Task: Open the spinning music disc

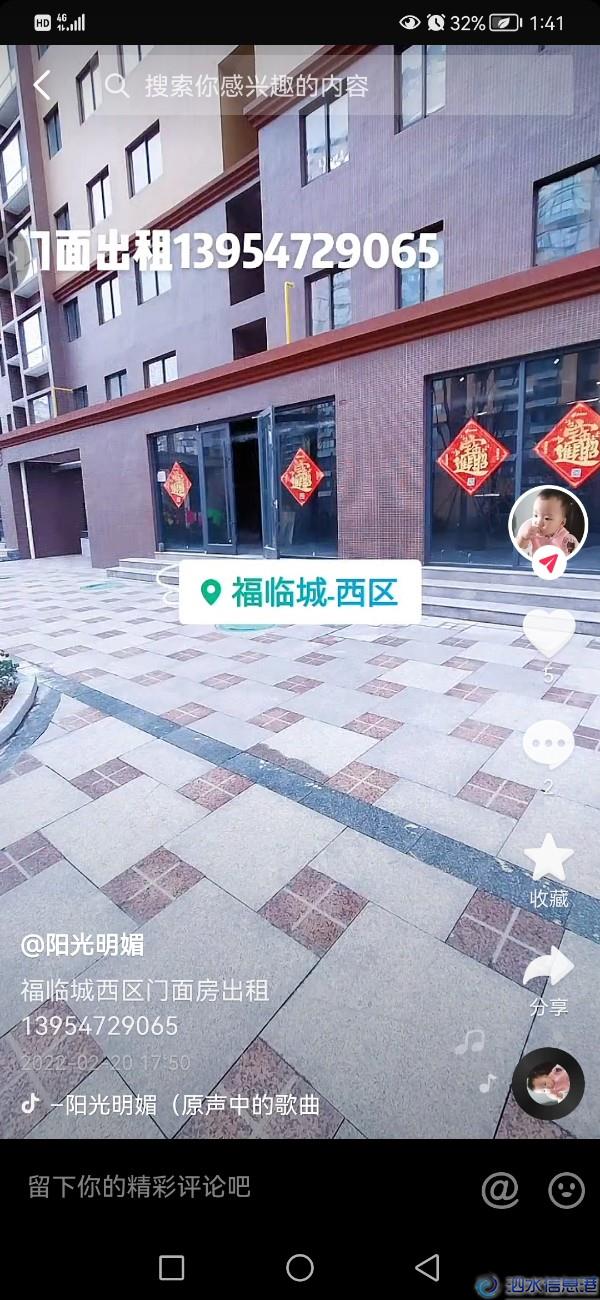Action: [548, 1083]
